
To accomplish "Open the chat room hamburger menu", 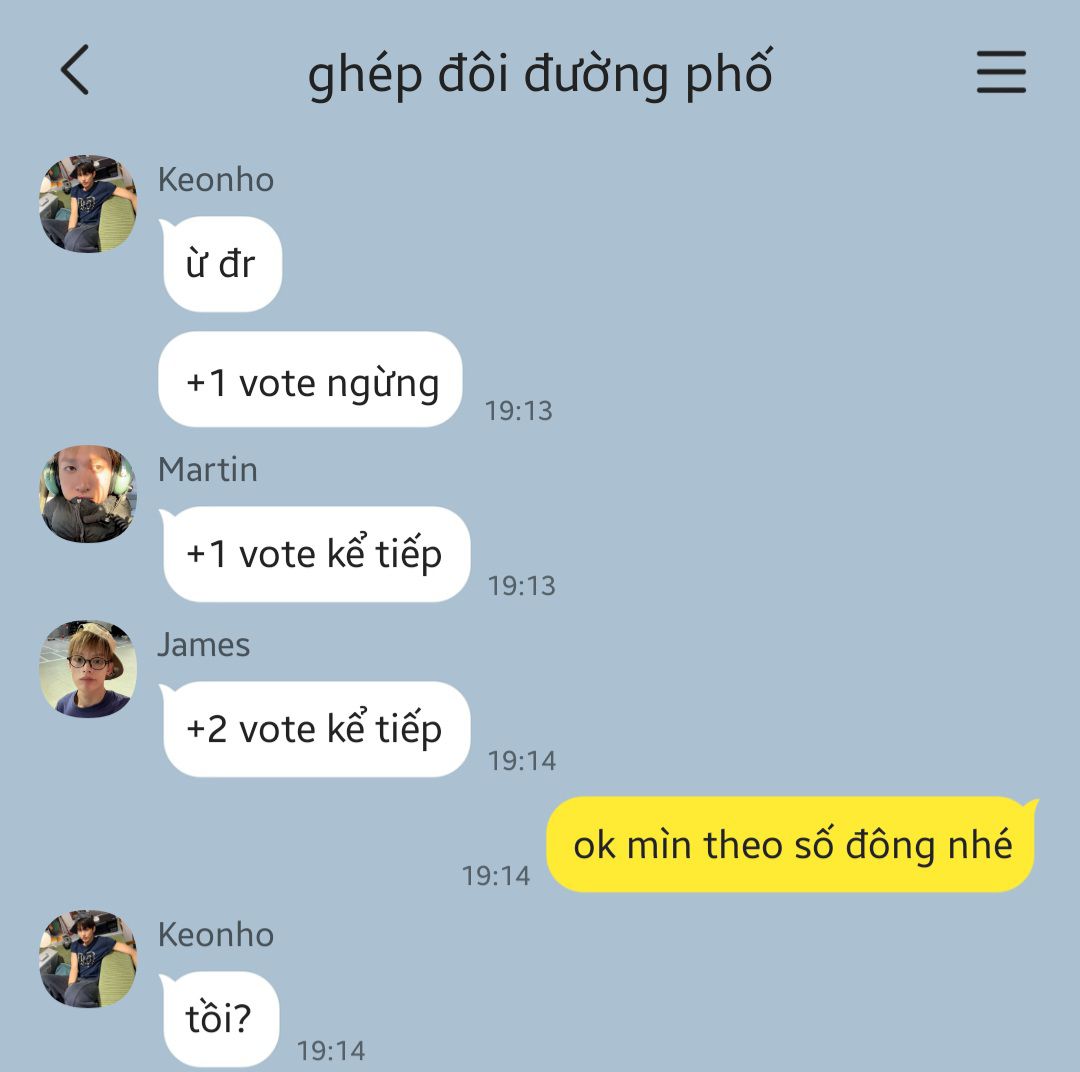I will point(1001,72).
